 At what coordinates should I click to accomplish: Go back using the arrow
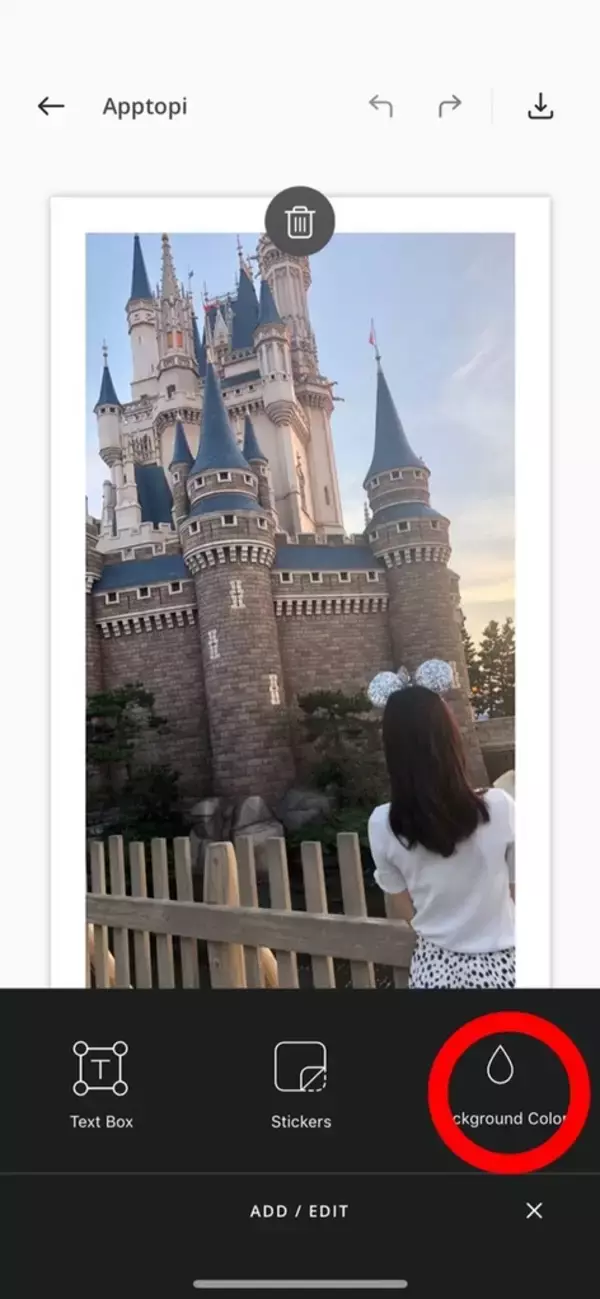point(51,106)
